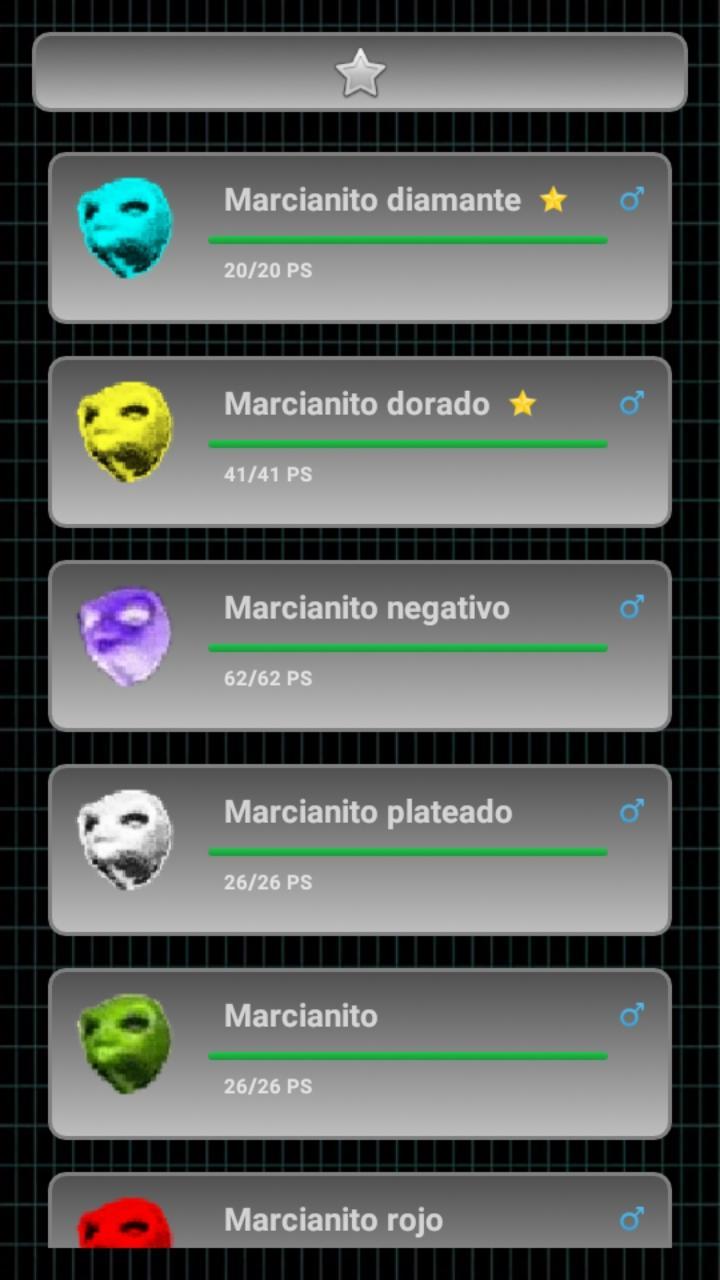Tap the 62/62 PS health text
720x1280 pixels.
(x=269, y=678)
